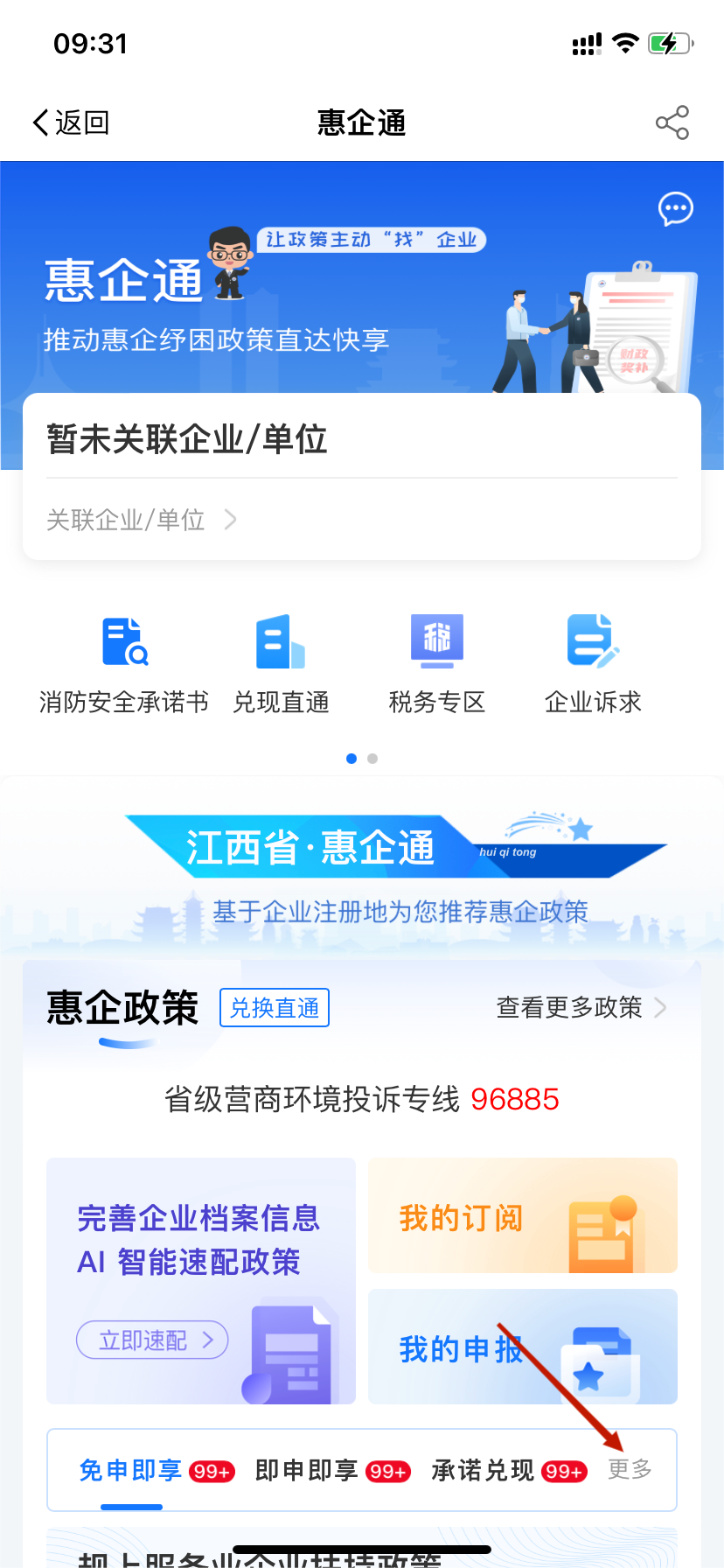
Task: Tap 更多 to see more categories
Action: pyautogui.click(x=630, y=1470)
